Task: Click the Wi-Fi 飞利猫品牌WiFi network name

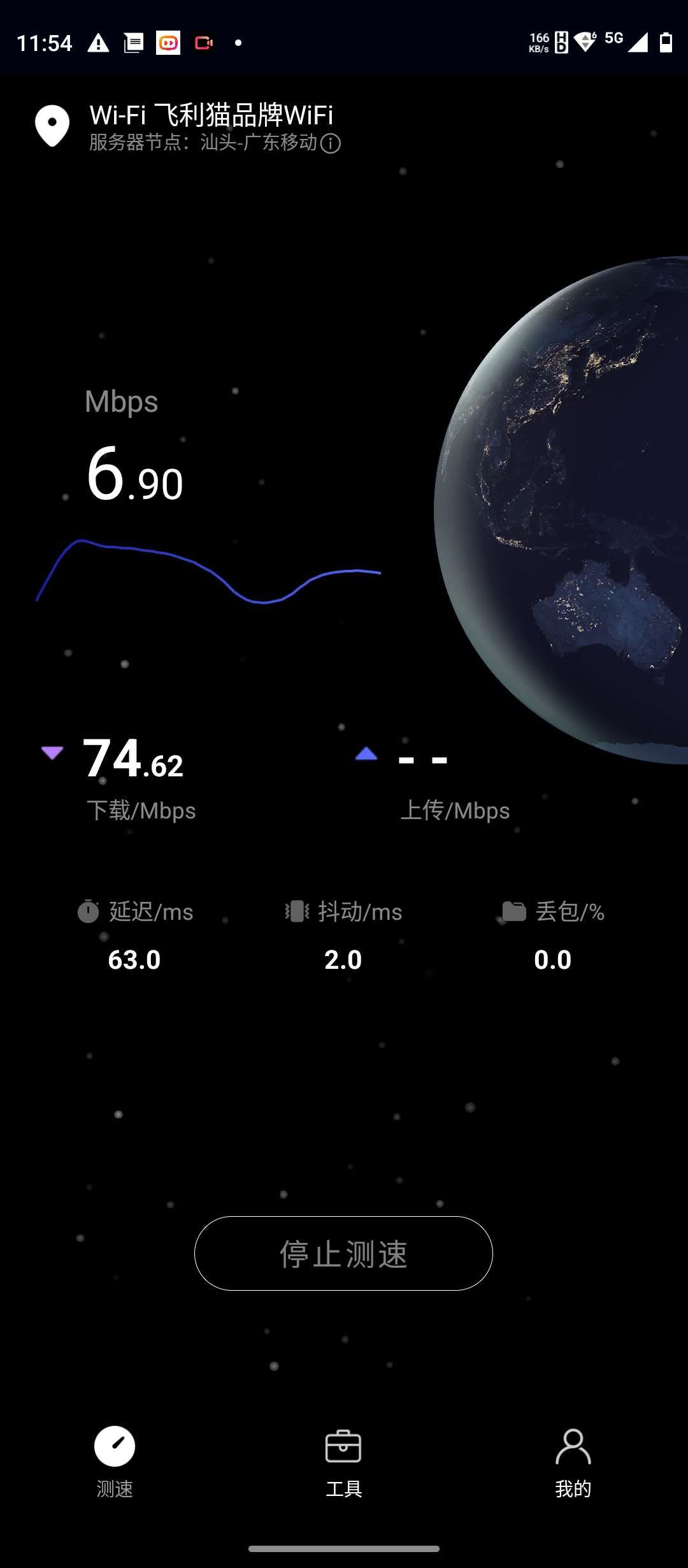Action: click(x=210, y=115)
